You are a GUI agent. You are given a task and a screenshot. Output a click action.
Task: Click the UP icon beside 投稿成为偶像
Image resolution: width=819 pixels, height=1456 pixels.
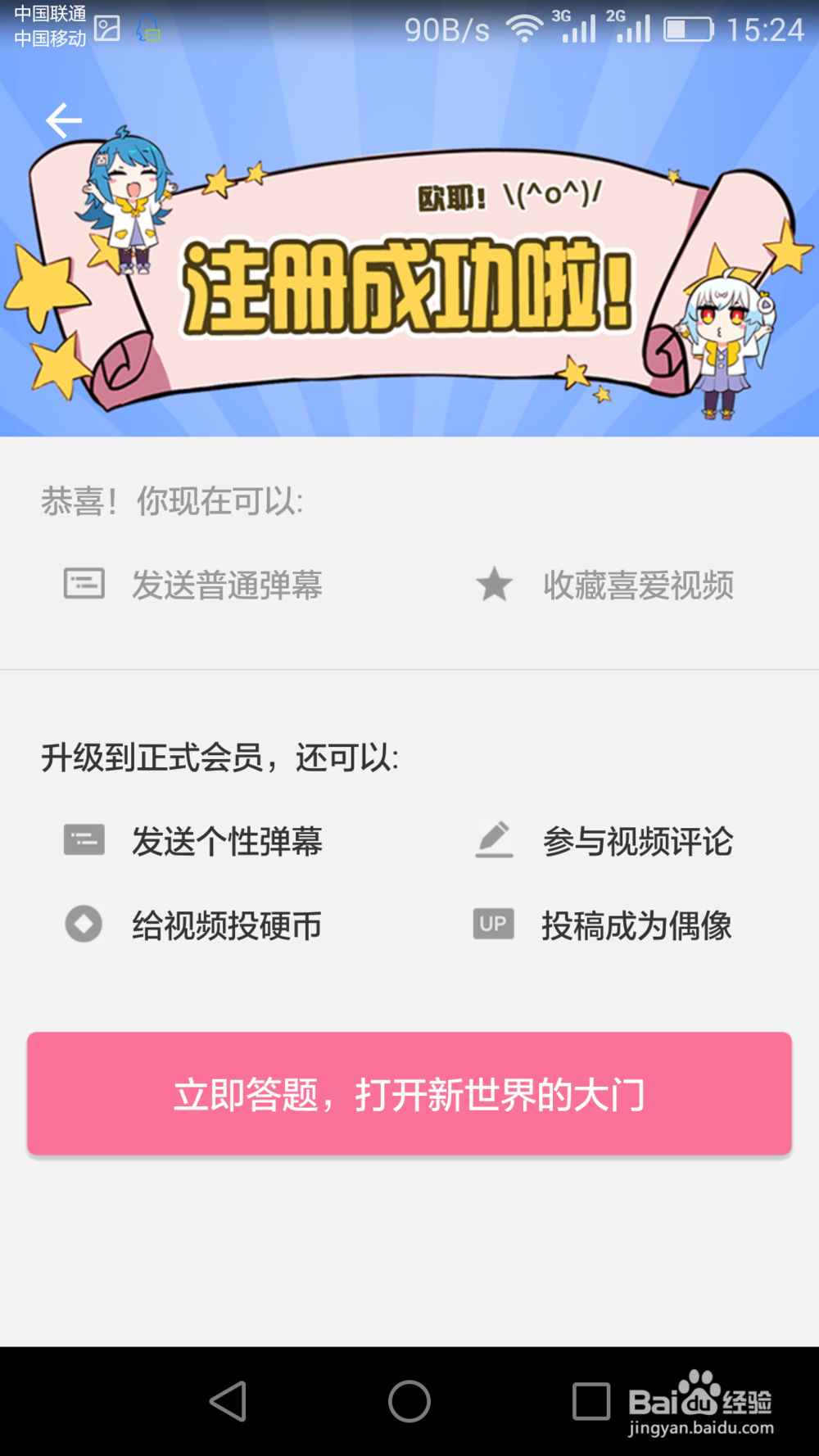tap(493, 924)
